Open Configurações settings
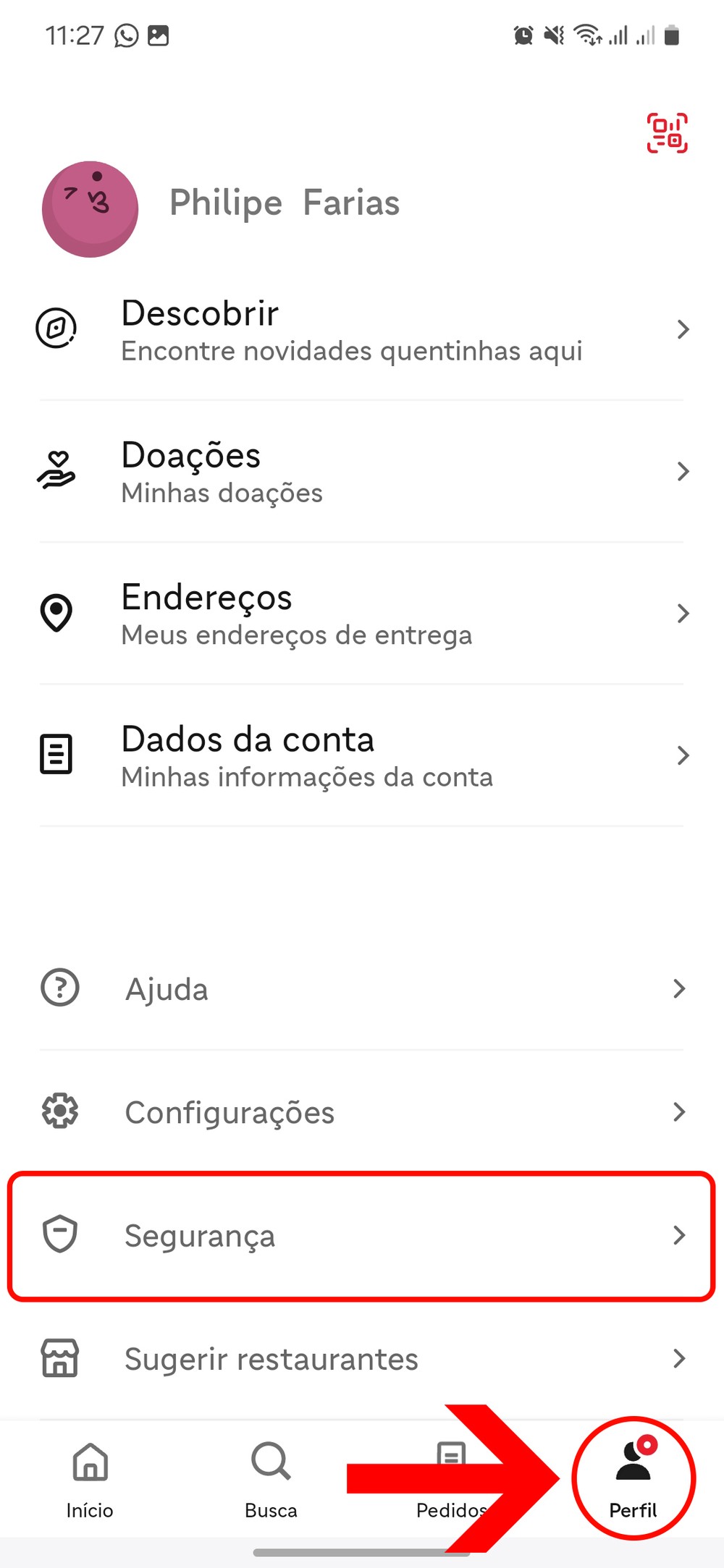724x1568 pixels. (x=361, y=1112)
